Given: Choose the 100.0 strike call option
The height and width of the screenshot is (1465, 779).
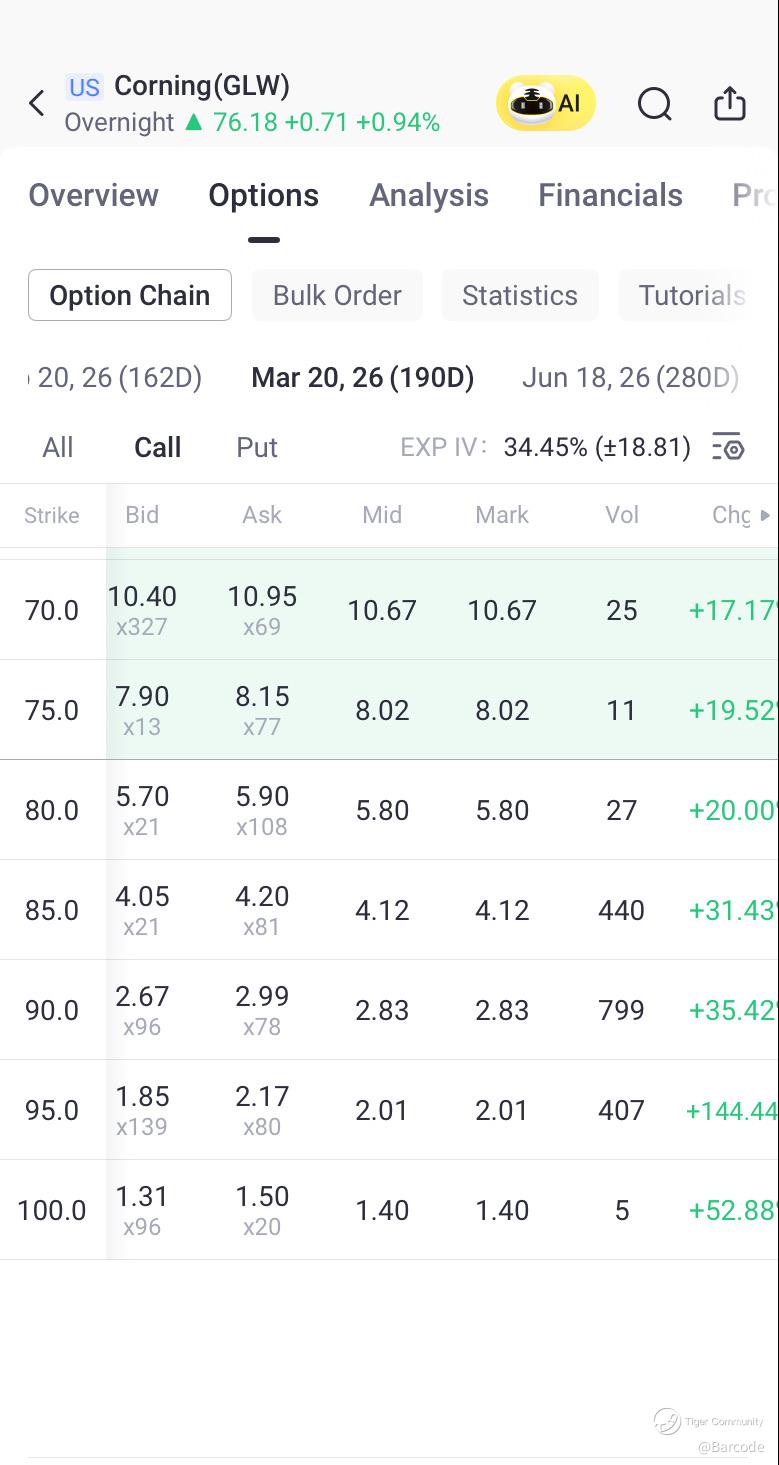Looking at the screenshot, I should click(x=382, y=1210).
